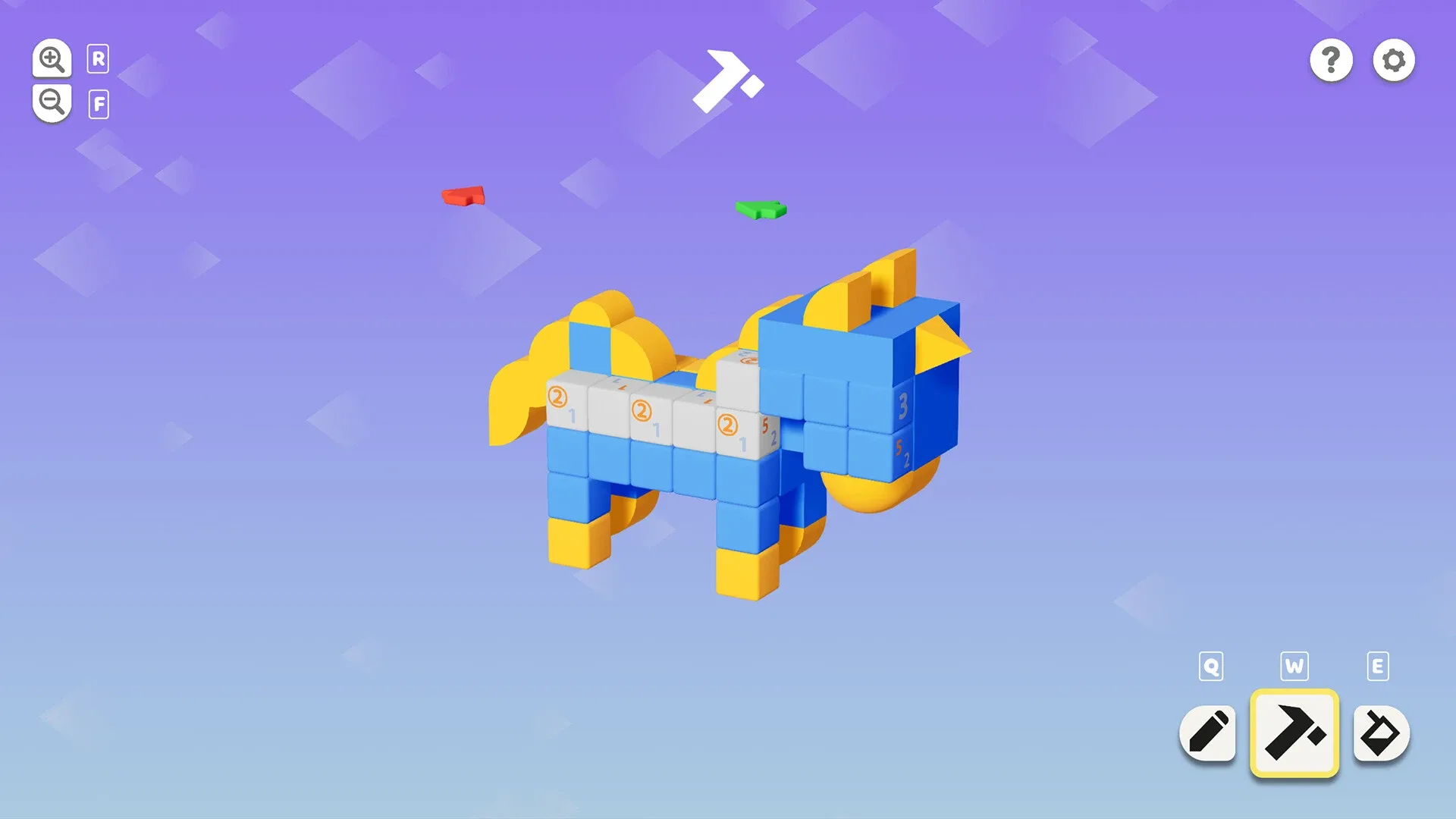1456x819 pixels.
Task: Zoom out with the magnifier minus icon
Action: pyautogui.click(x=52, y=102)
